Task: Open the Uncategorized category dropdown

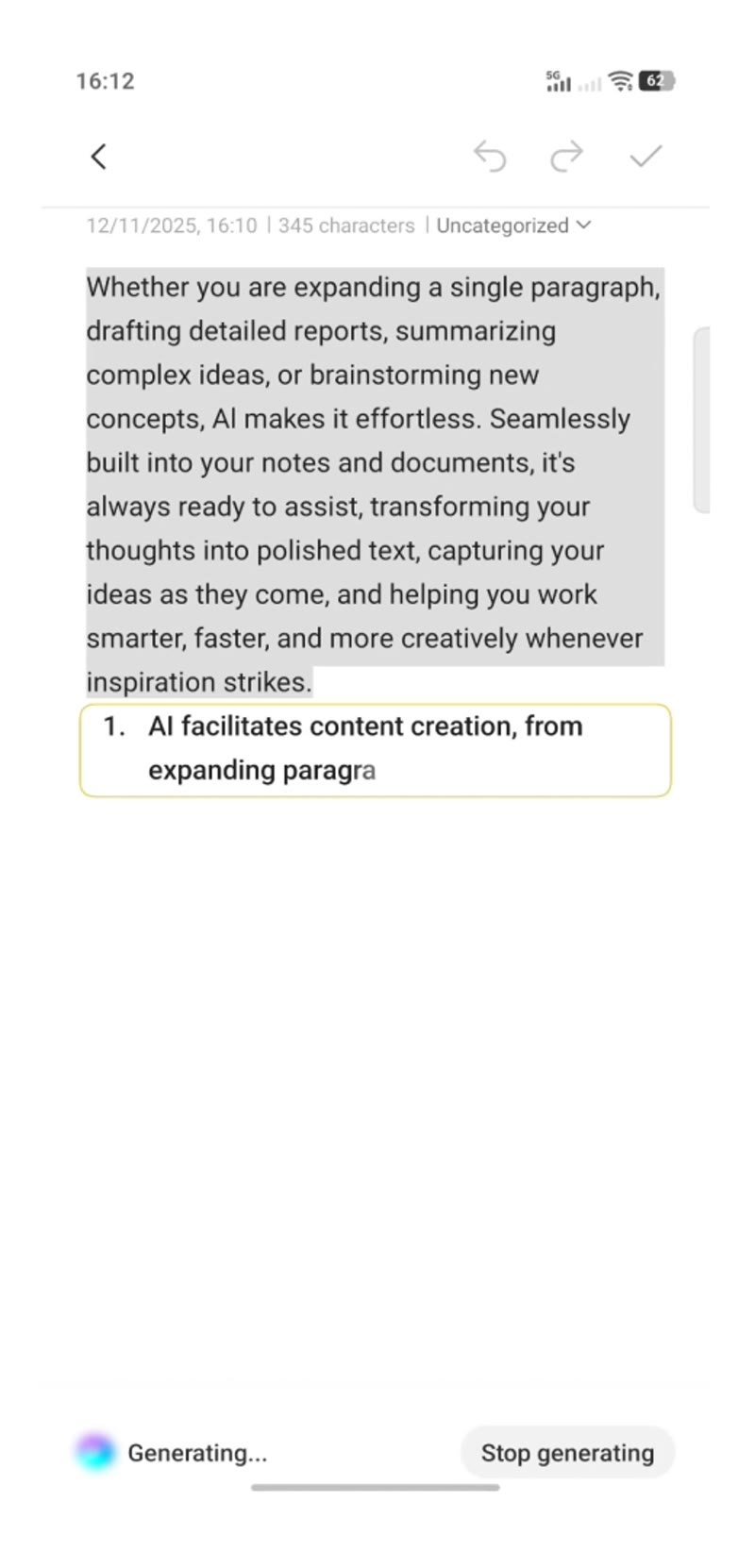Action: (513, 225)
